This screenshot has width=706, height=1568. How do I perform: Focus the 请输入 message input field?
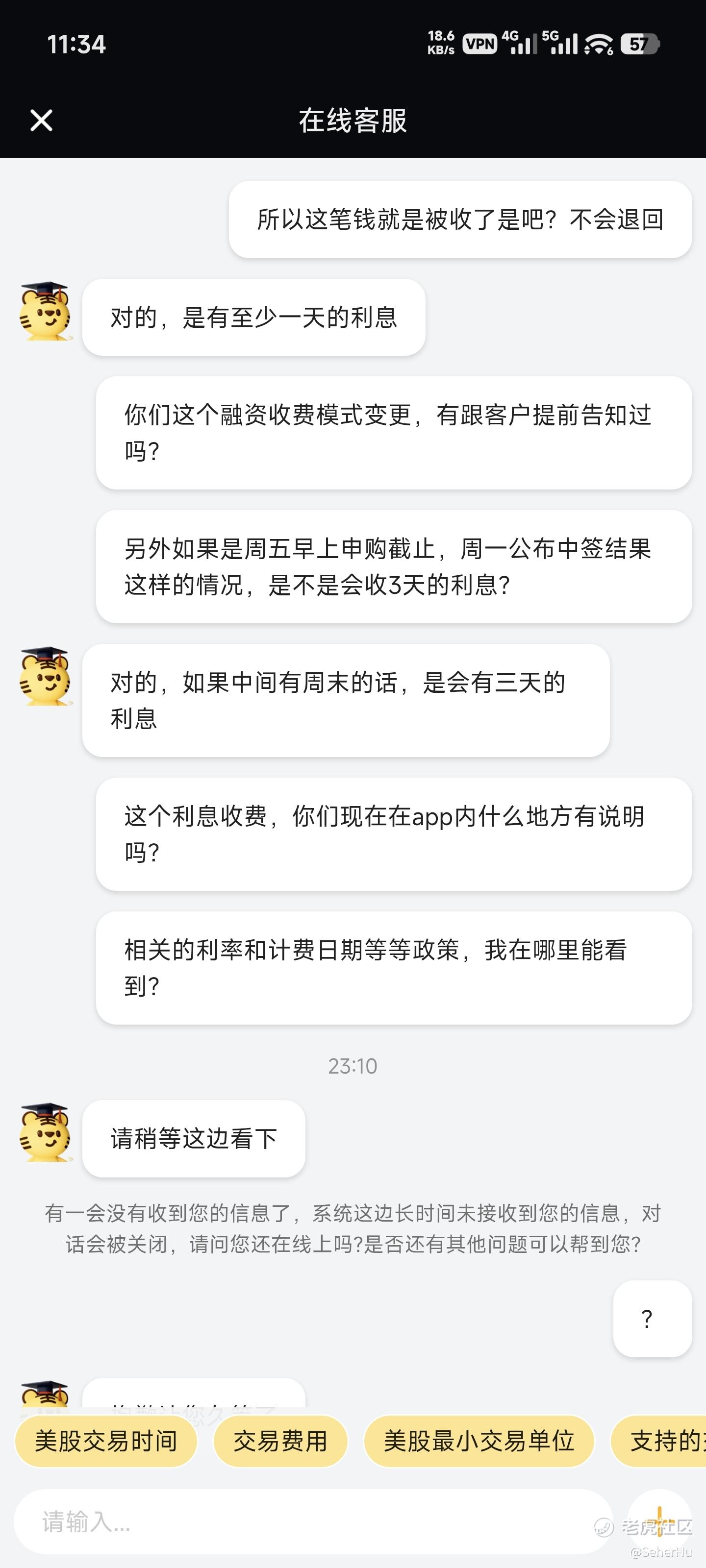[x=311, y=1521]
